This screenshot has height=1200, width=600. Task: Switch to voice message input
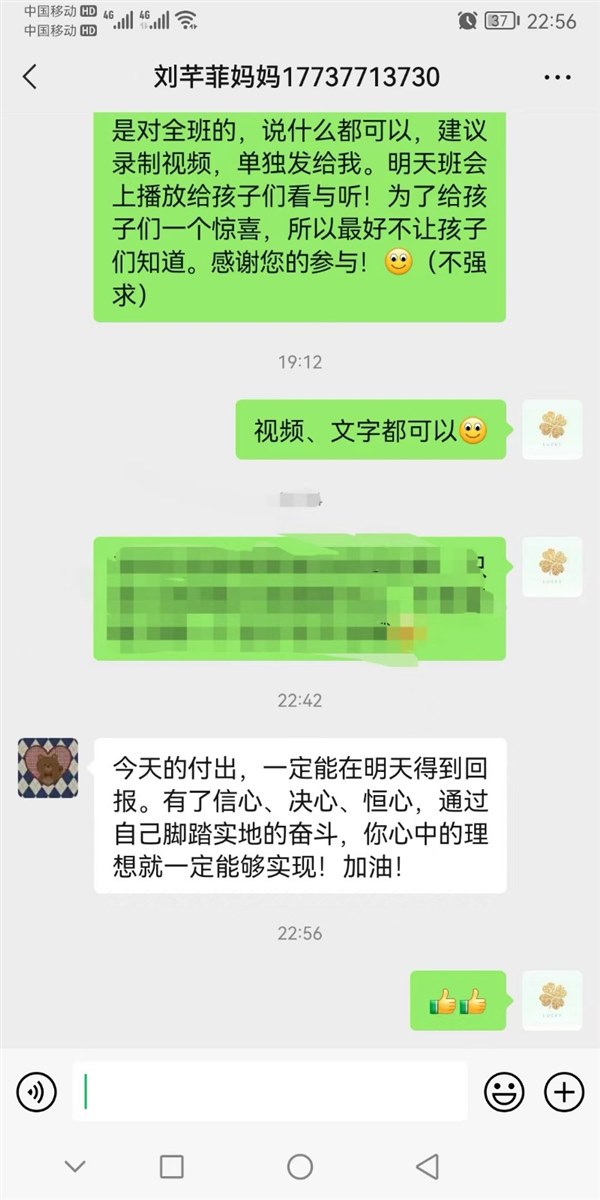click(37, 1092)
